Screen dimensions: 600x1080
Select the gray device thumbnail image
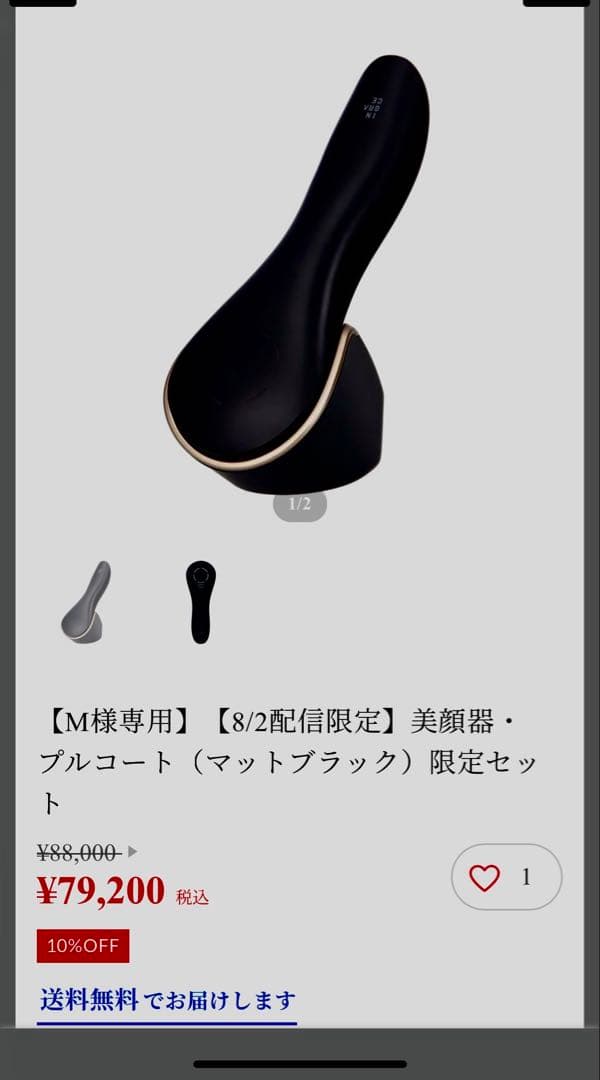tap(87, 602)
